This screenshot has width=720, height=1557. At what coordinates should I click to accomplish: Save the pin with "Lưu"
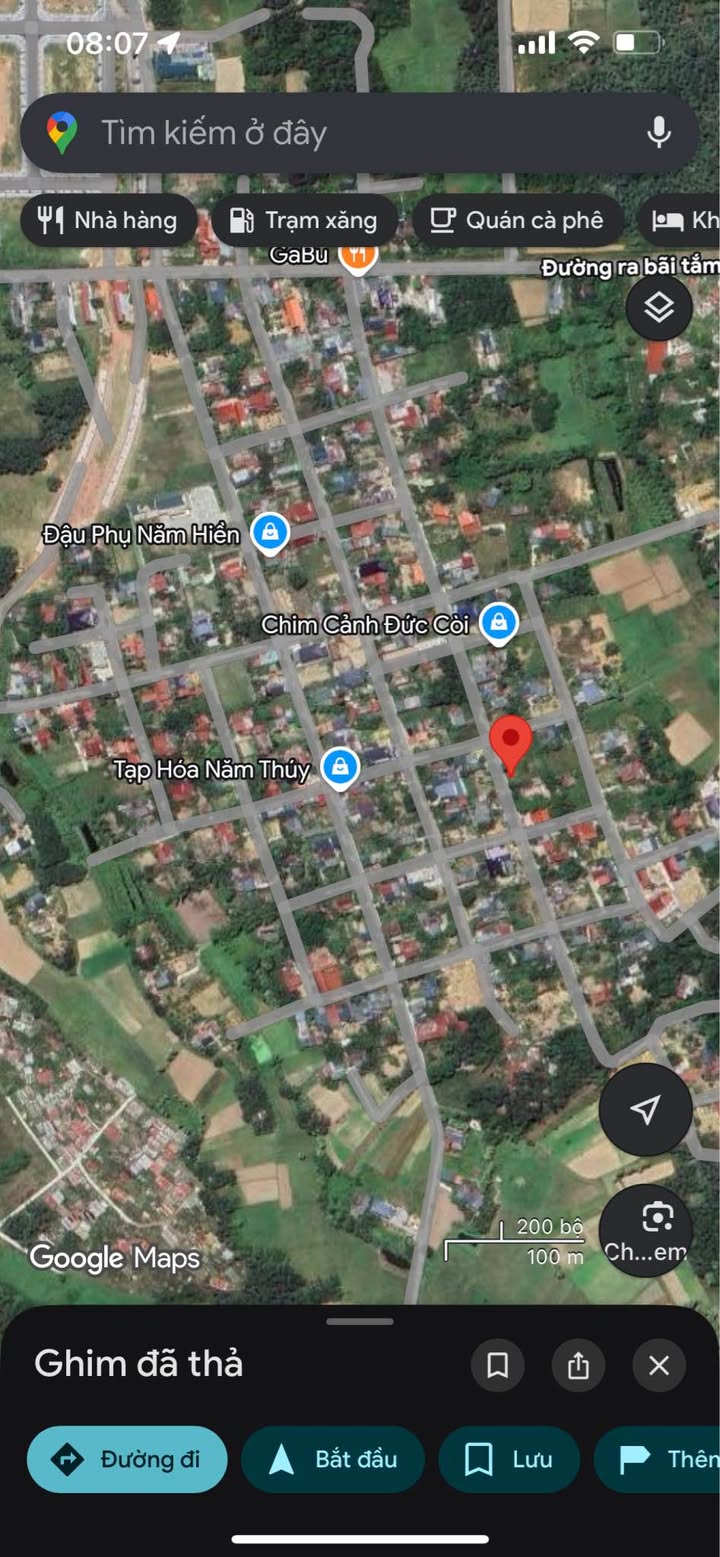pos(509,1460)
